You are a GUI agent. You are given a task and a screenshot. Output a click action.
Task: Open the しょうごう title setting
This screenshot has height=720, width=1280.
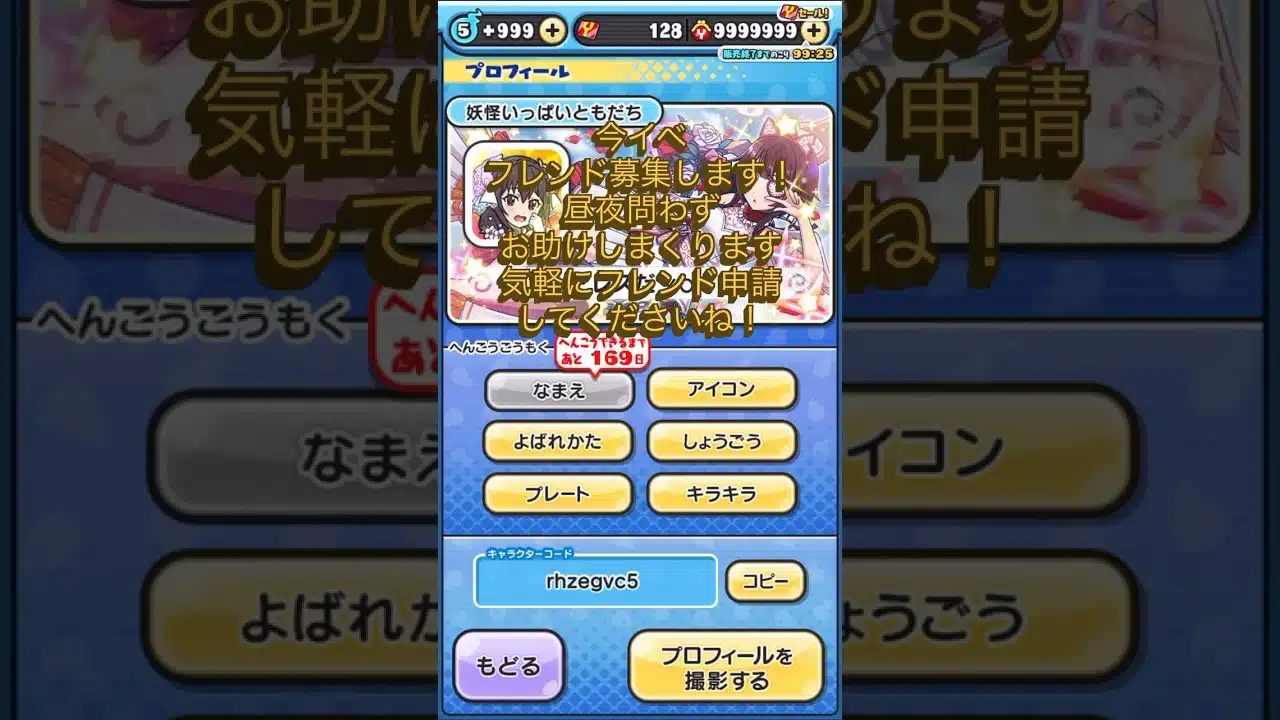(721, 441)
